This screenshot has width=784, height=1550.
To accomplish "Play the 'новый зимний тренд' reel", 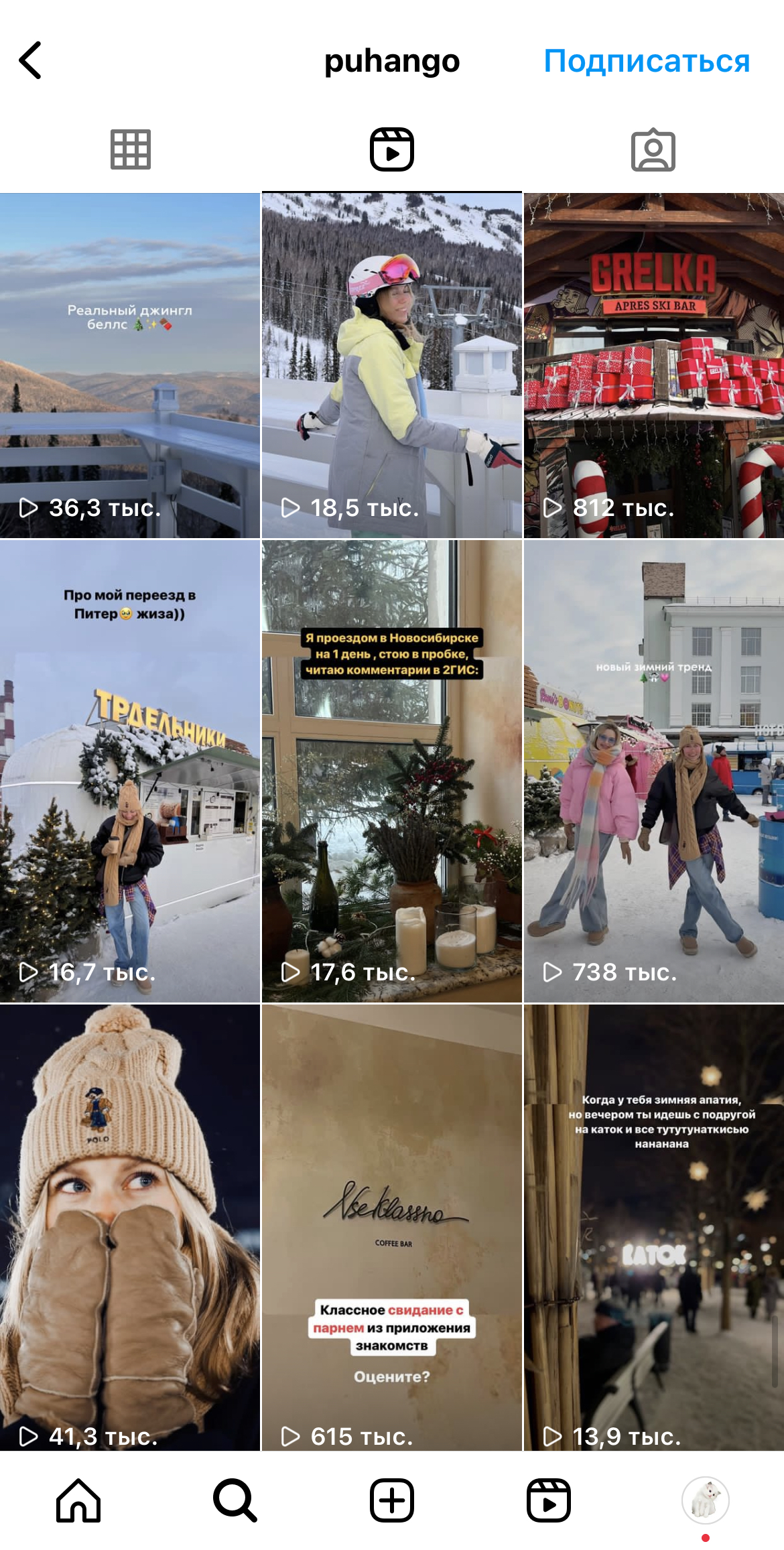I will pos(653,771).
